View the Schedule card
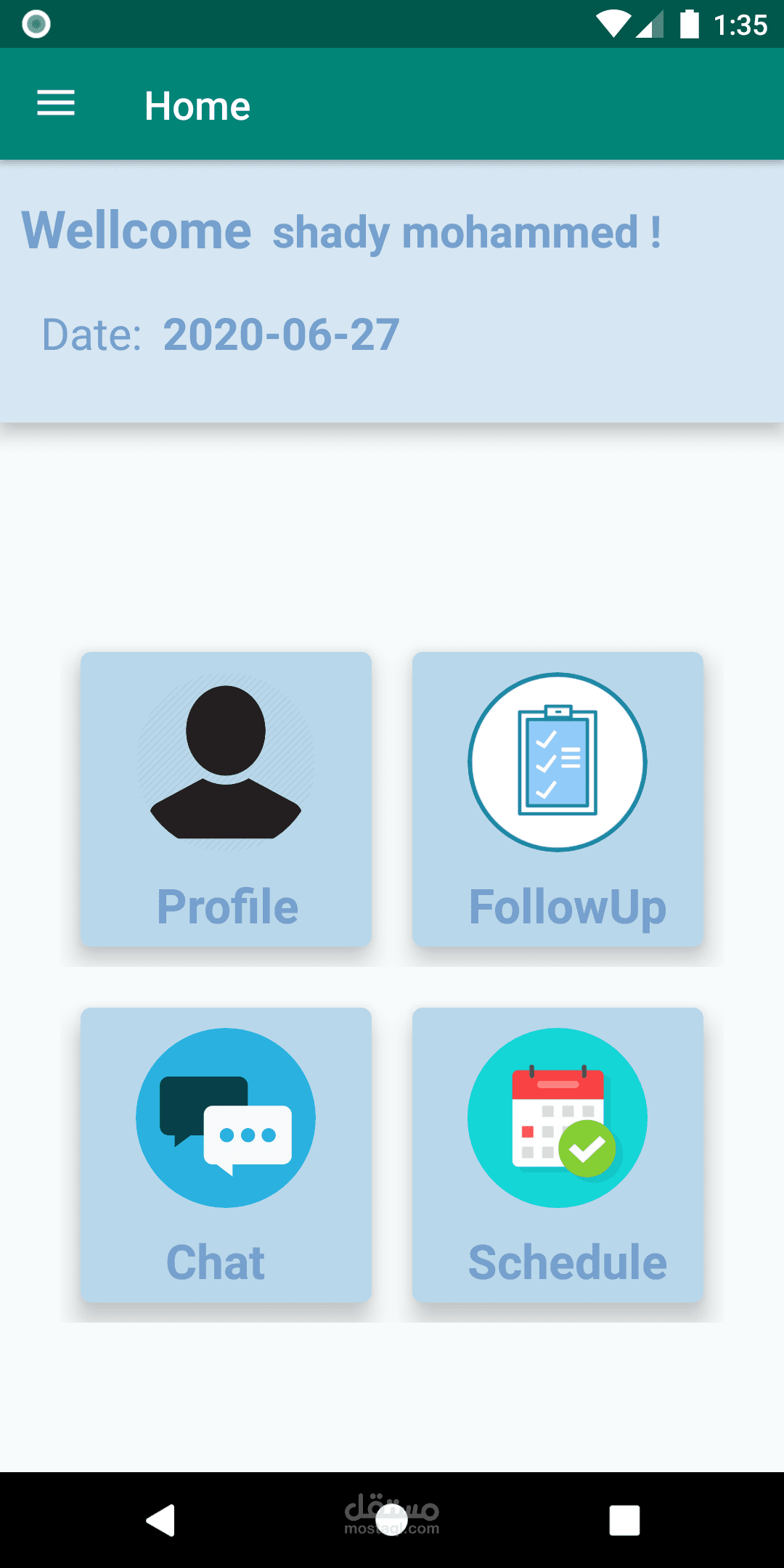Image resolution: width=784 pixels, height=1568 pixels. [x=558, y=1154]
